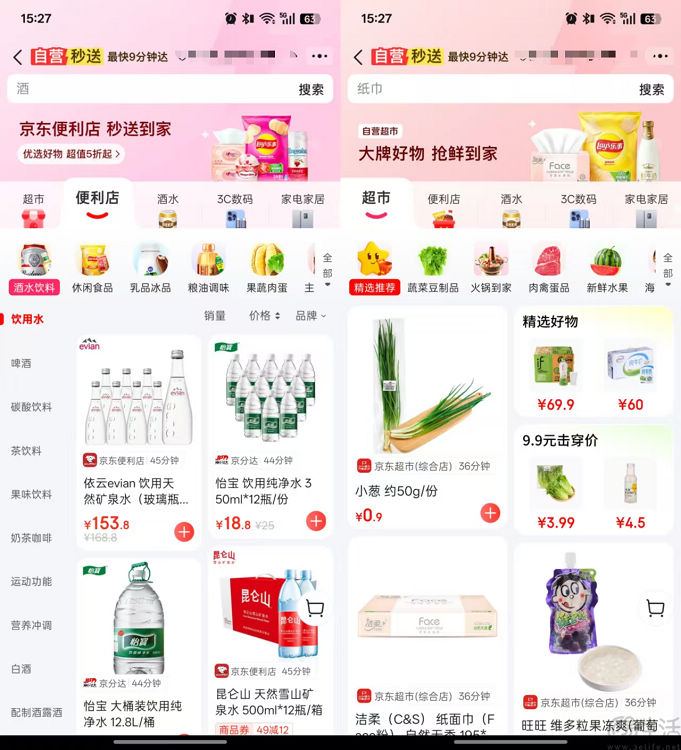Open the 优选好物 超值5折起 promo link
This screenshot has width=681, height=750.
(x=71, y=154)
